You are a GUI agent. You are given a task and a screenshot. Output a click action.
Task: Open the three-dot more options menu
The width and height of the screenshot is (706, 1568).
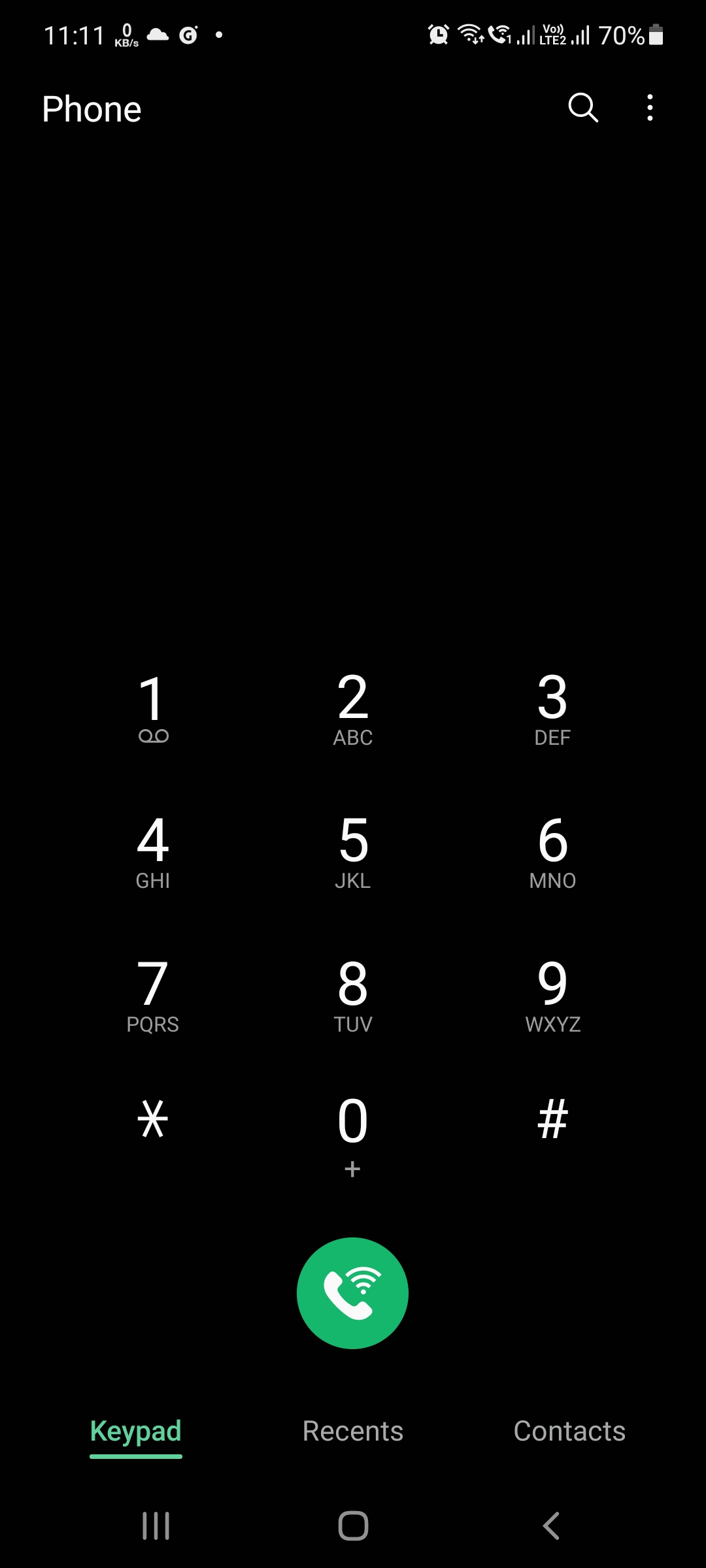pyautogui.click(x=650, y=108)
